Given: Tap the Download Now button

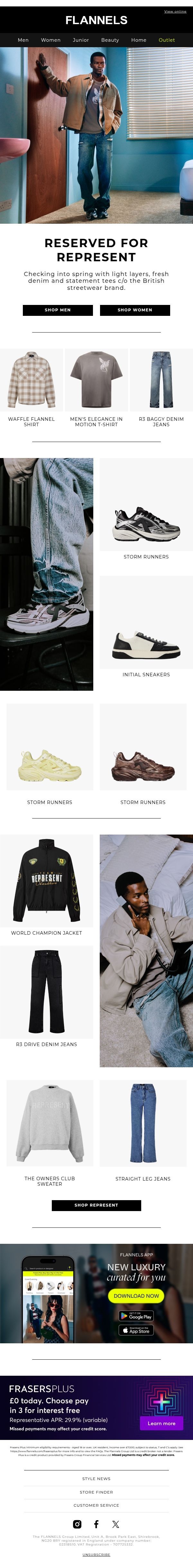Looking at the screenshot, I should [136, 1296].
